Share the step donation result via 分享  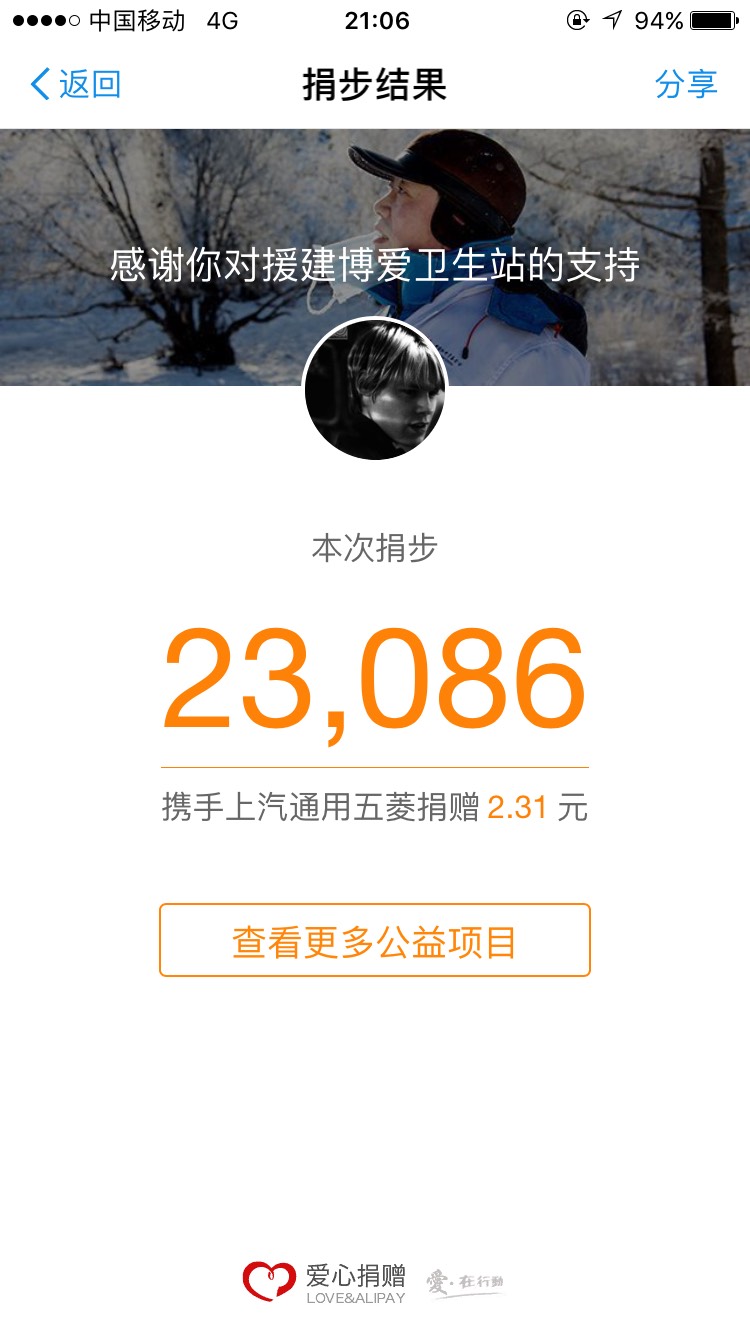(x=686, y=84)
